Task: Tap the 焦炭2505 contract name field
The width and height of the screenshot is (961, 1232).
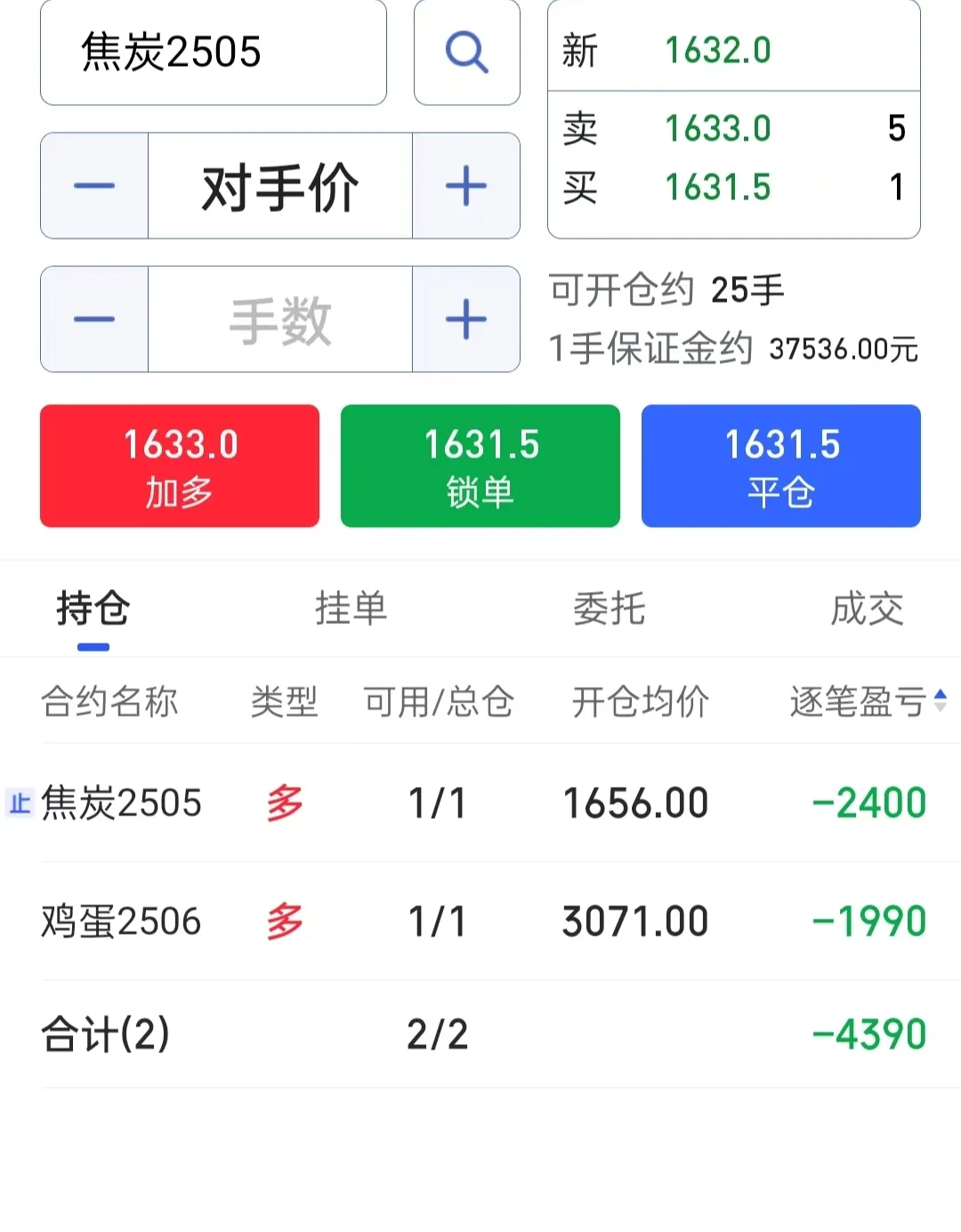Action: tap(213, 53)
